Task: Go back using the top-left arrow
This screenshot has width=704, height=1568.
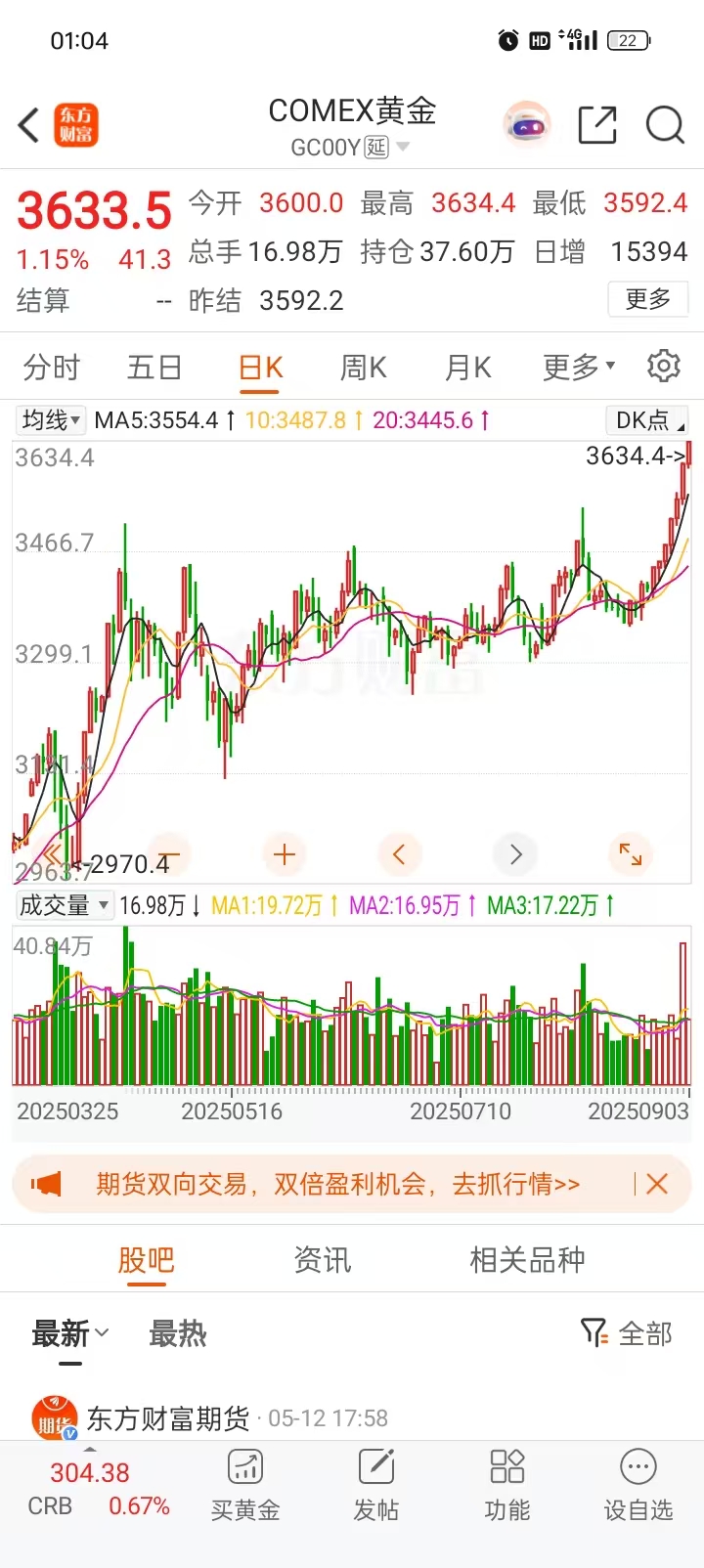Action: pyautogui.click(x=29, y=125)
